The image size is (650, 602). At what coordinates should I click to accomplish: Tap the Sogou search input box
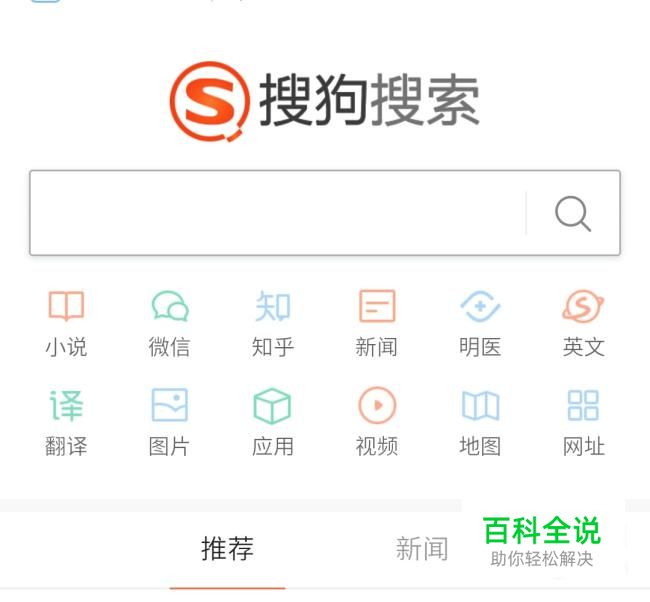278,213
